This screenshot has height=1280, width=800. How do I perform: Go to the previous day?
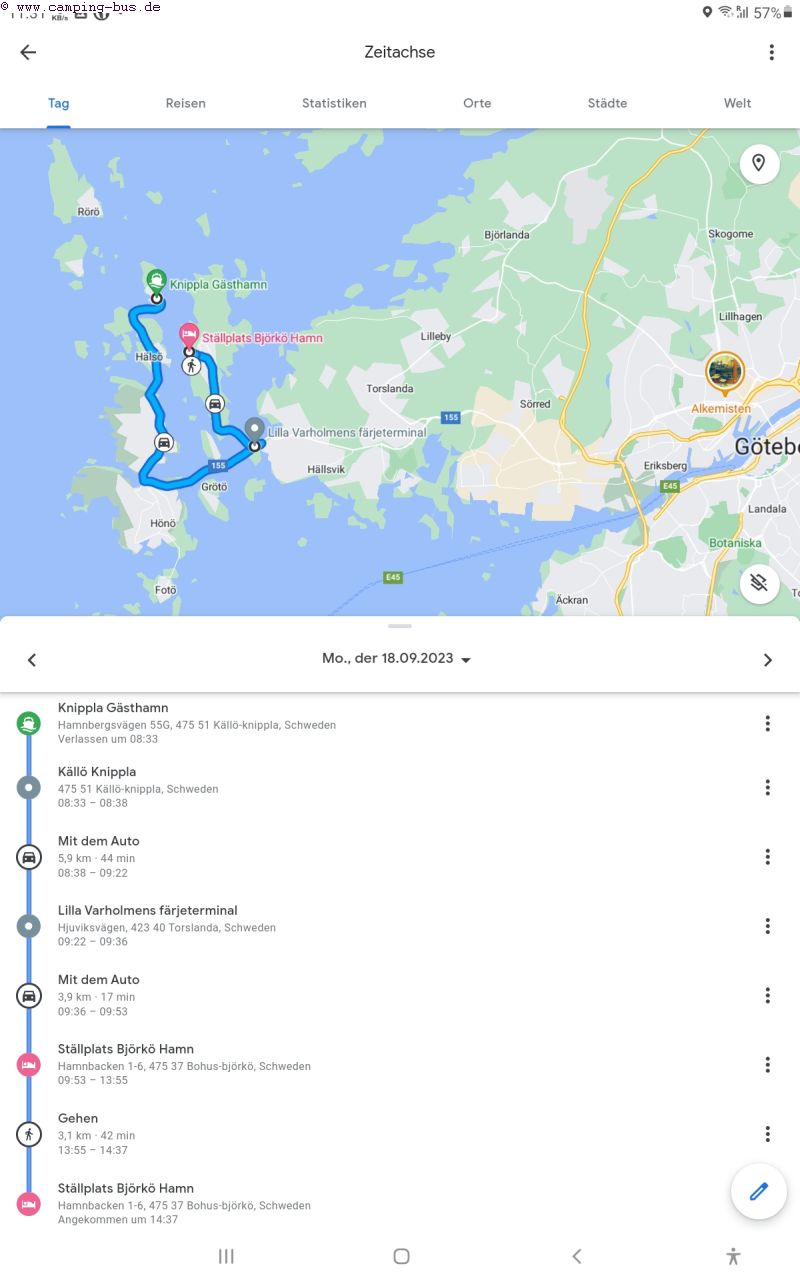coord(32,660)
